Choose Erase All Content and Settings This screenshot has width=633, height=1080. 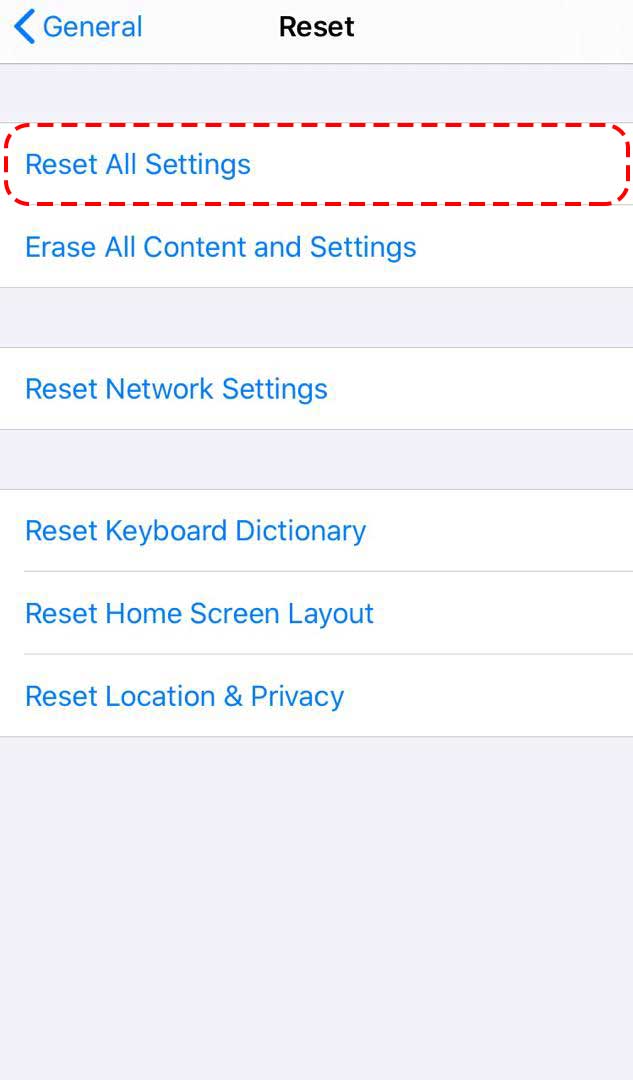pos(220,247)
